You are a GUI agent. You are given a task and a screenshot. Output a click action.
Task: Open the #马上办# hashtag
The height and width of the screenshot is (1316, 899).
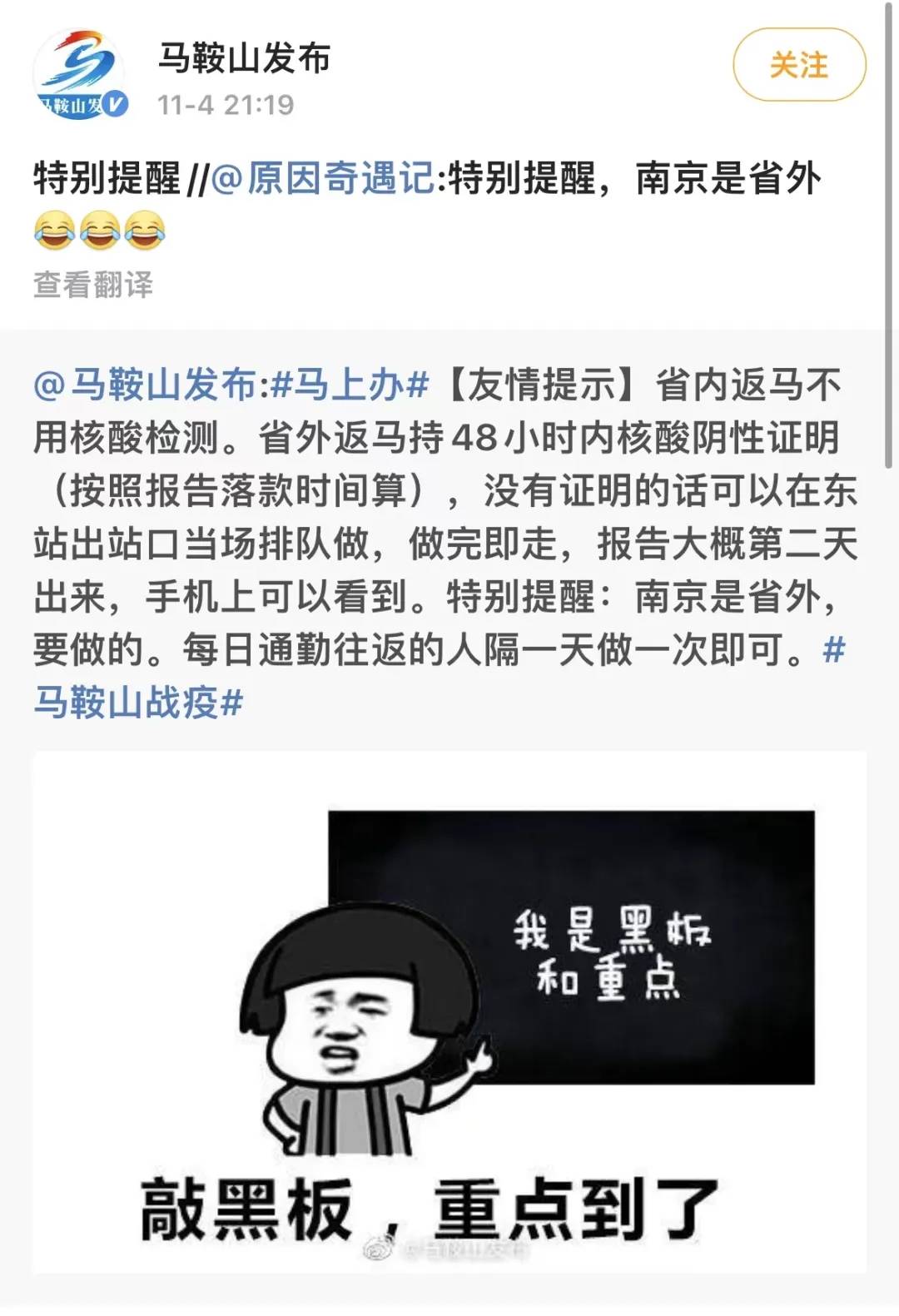point(350,384)
